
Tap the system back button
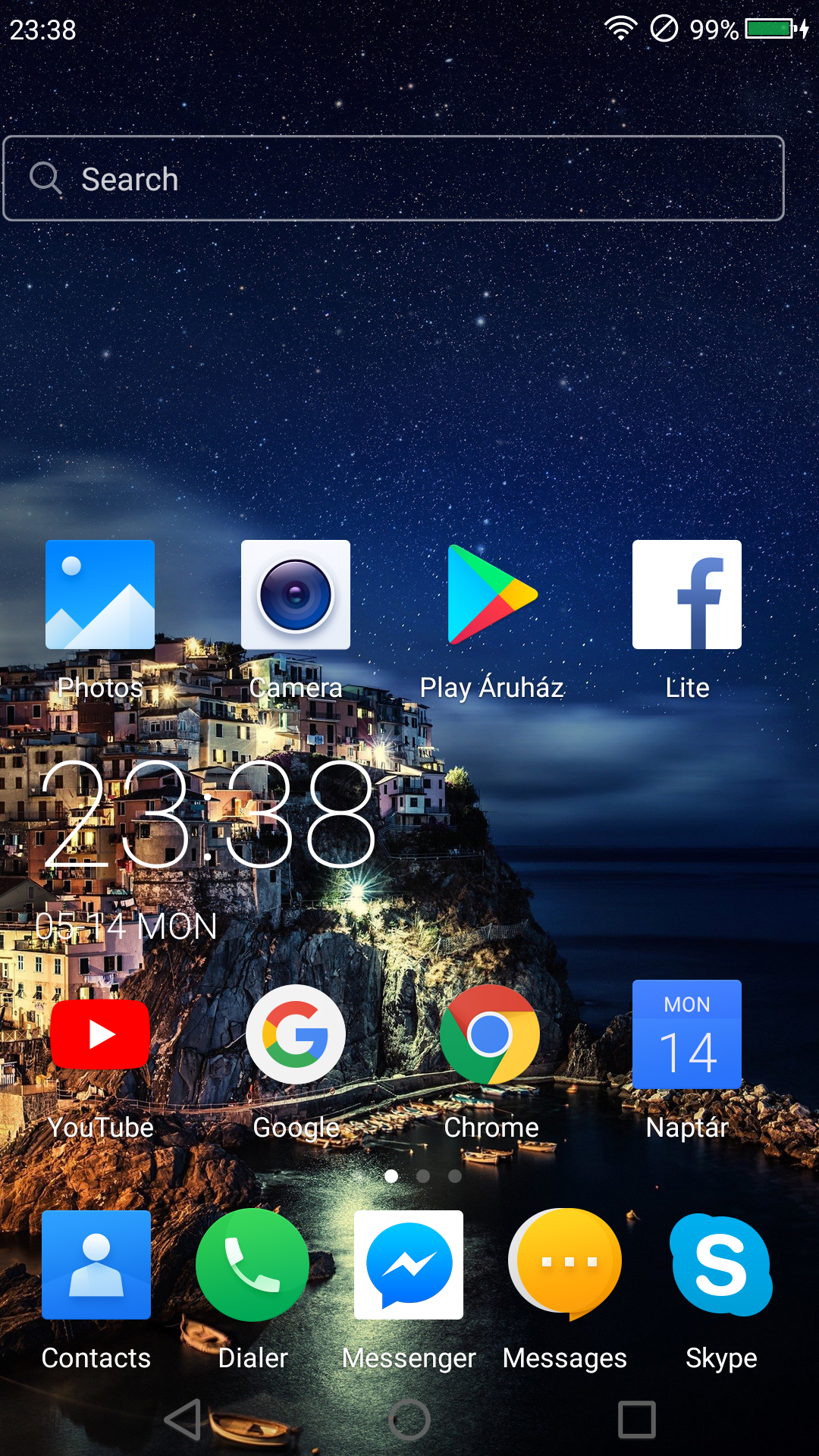(183, 1420)
